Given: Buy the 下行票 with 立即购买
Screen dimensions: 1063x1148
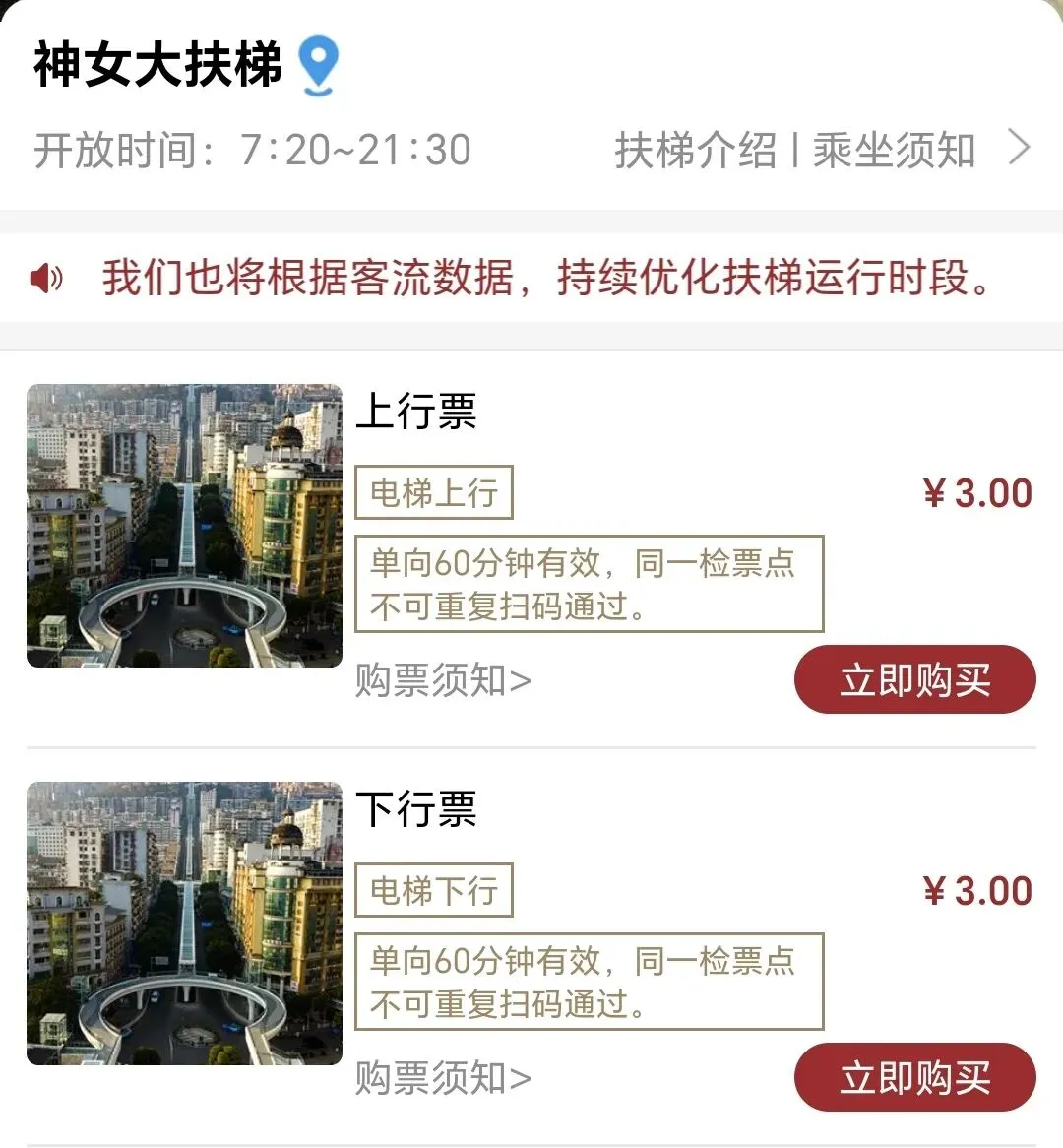Looking at the screenshot, I should coord(914,1078).
